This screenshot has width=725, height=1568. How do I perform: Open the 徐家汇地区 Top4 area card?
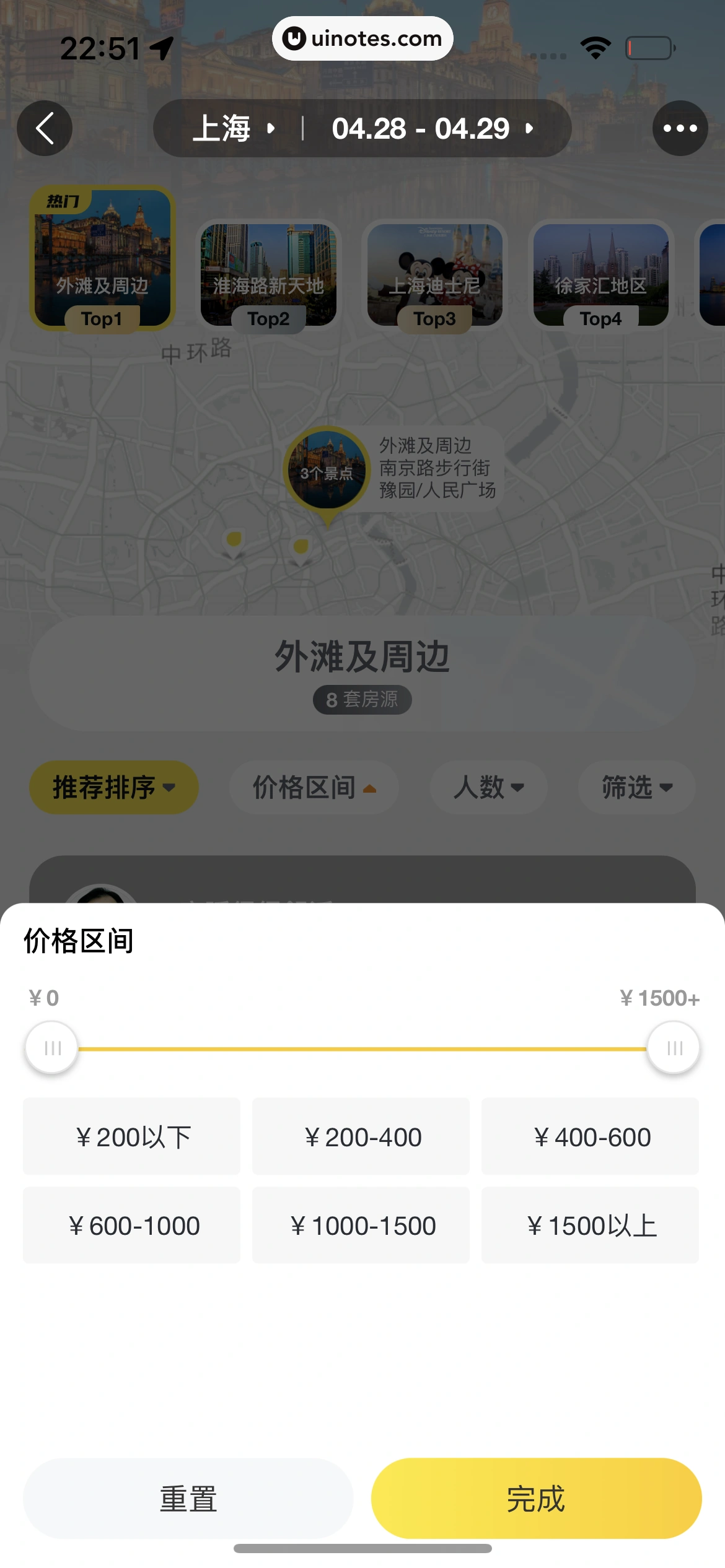click(600, 276)
